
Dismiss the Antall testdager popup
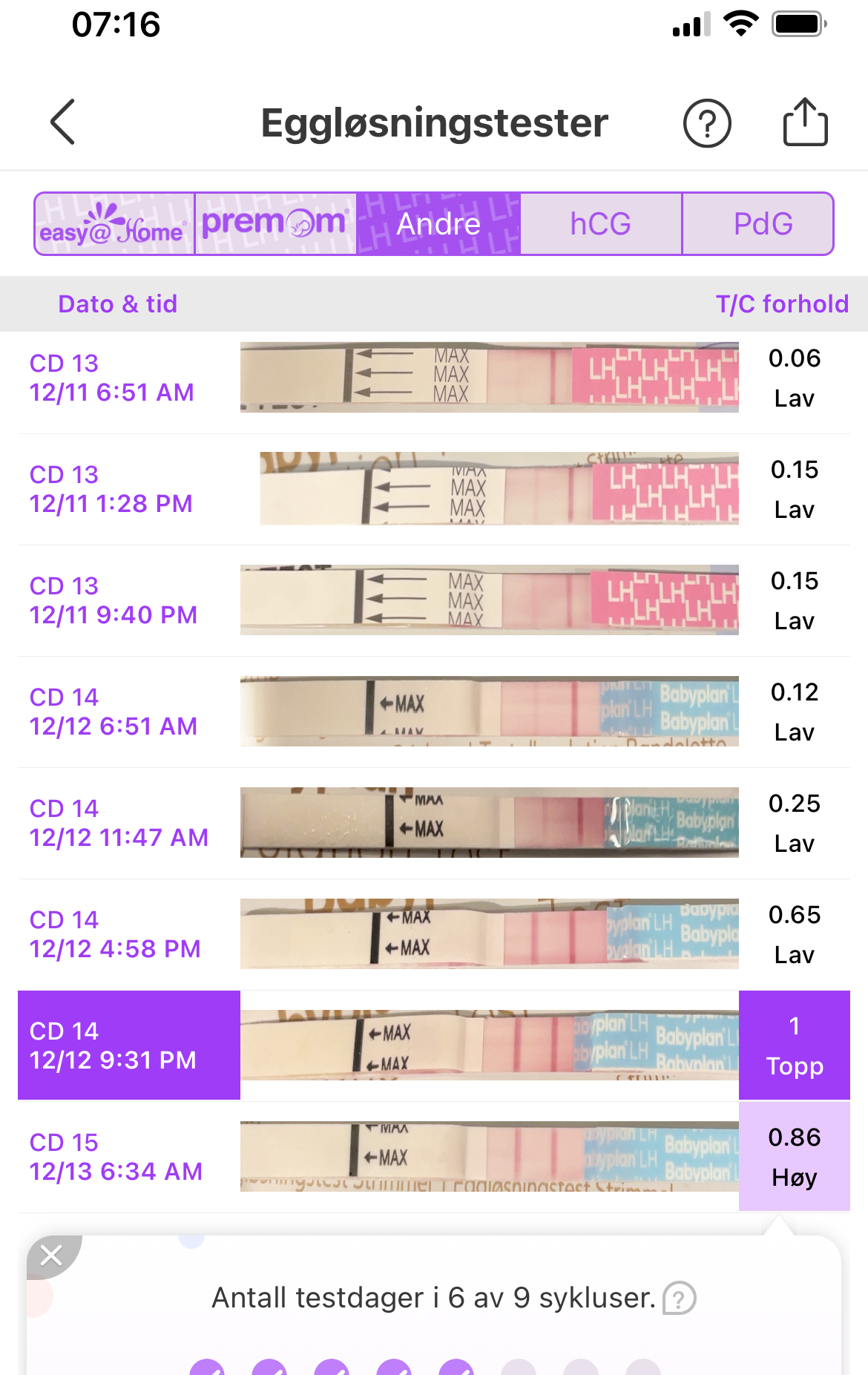point(51,1256)
